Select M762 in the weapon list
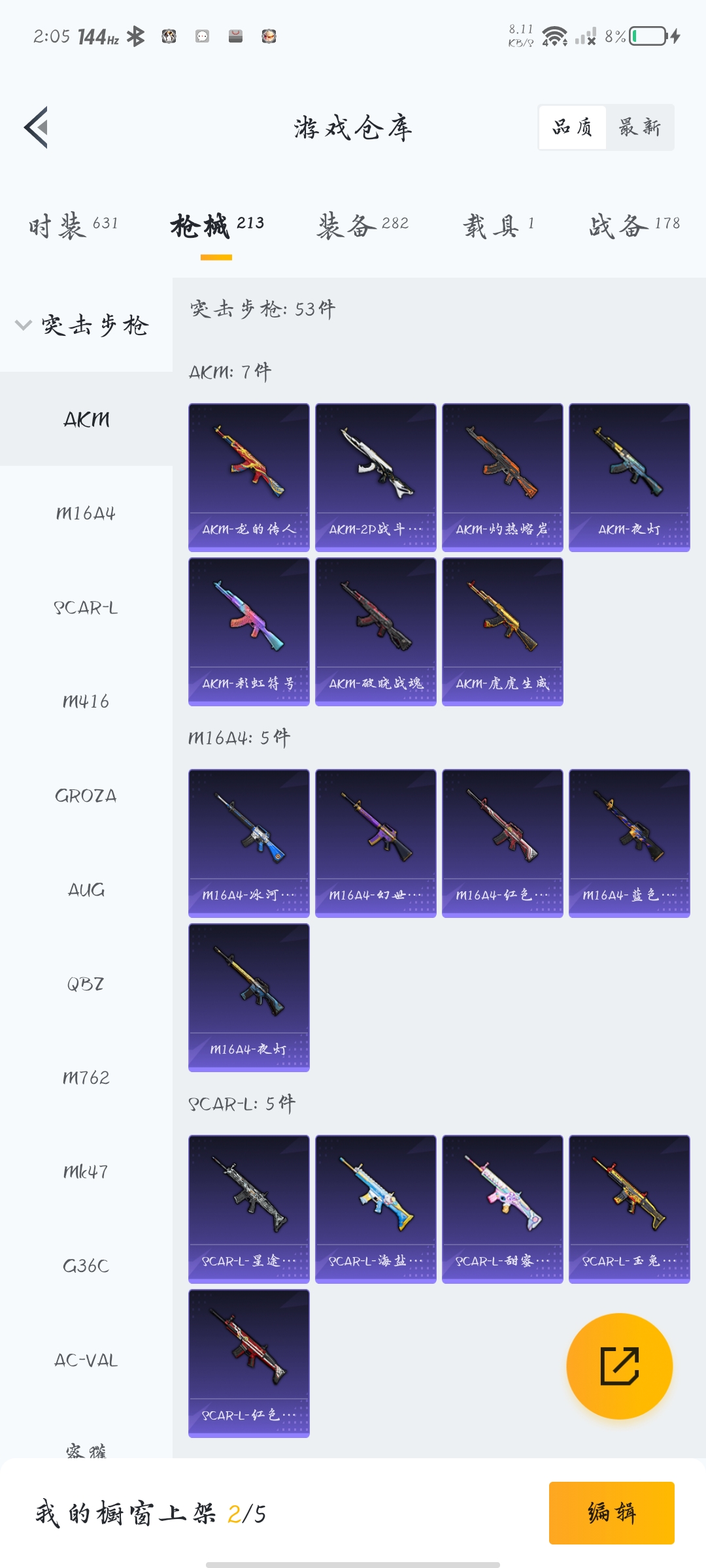The image size is (706, 1568). coord(86,1078)
